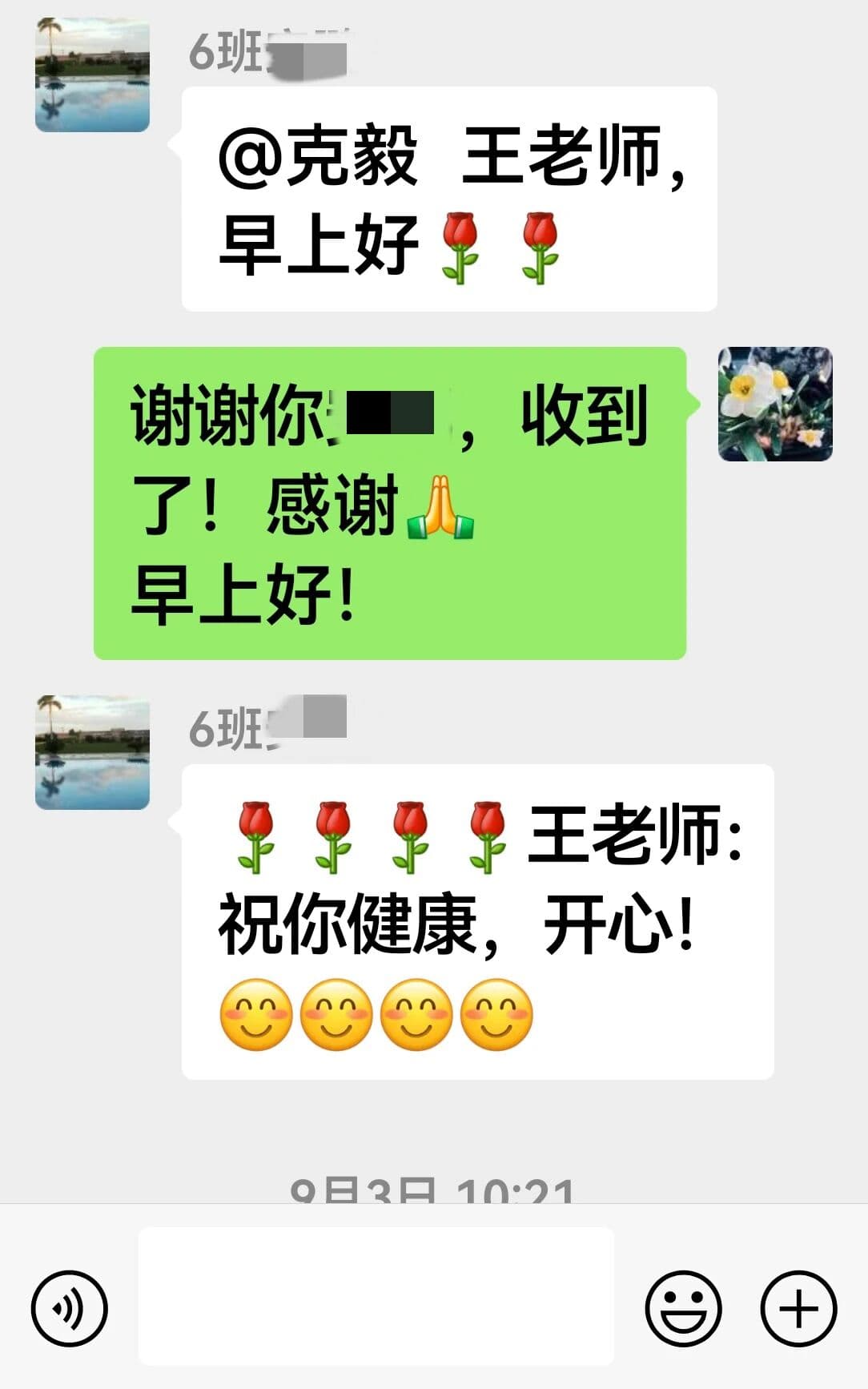
Task: Open sender avatar beside "@克毅 王老师" message
Action: pos(92,74)
